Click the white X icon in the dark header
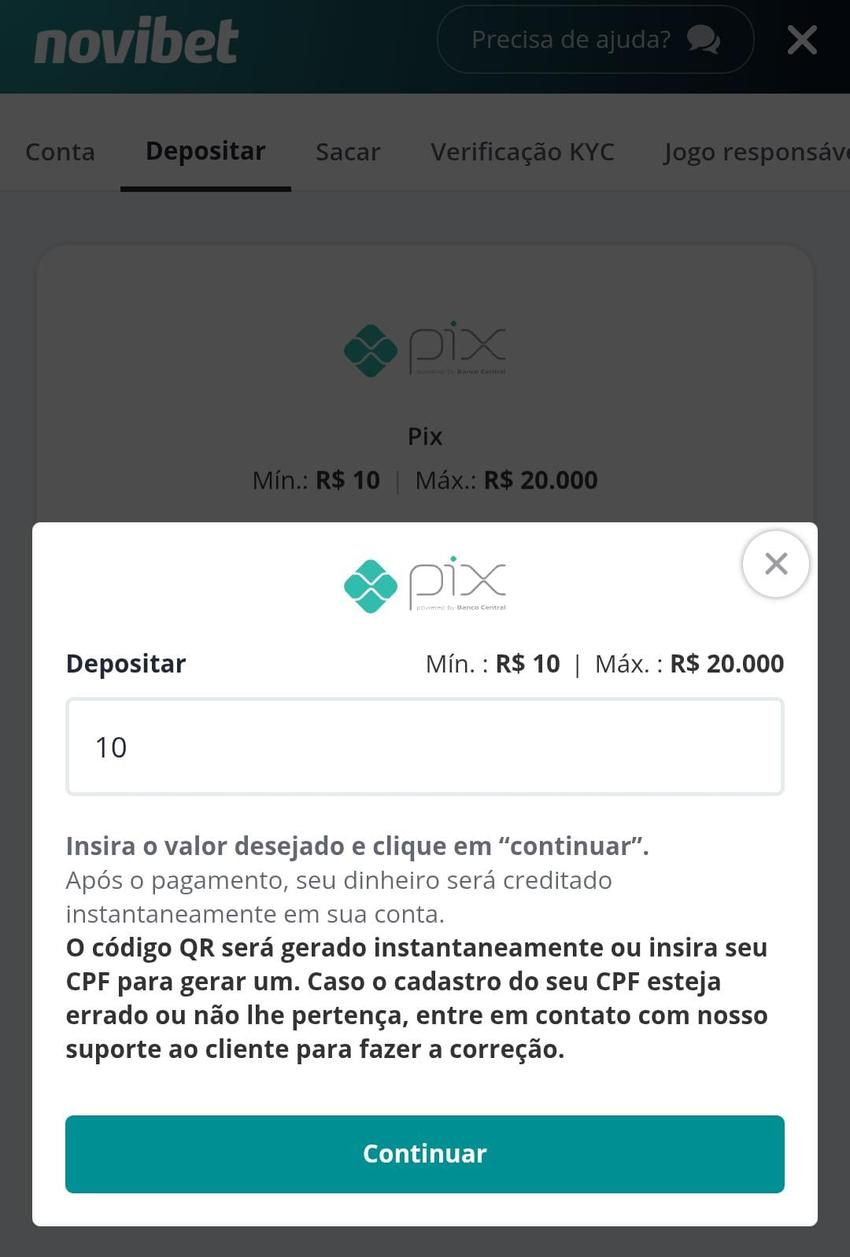 [x=801, y=40]
